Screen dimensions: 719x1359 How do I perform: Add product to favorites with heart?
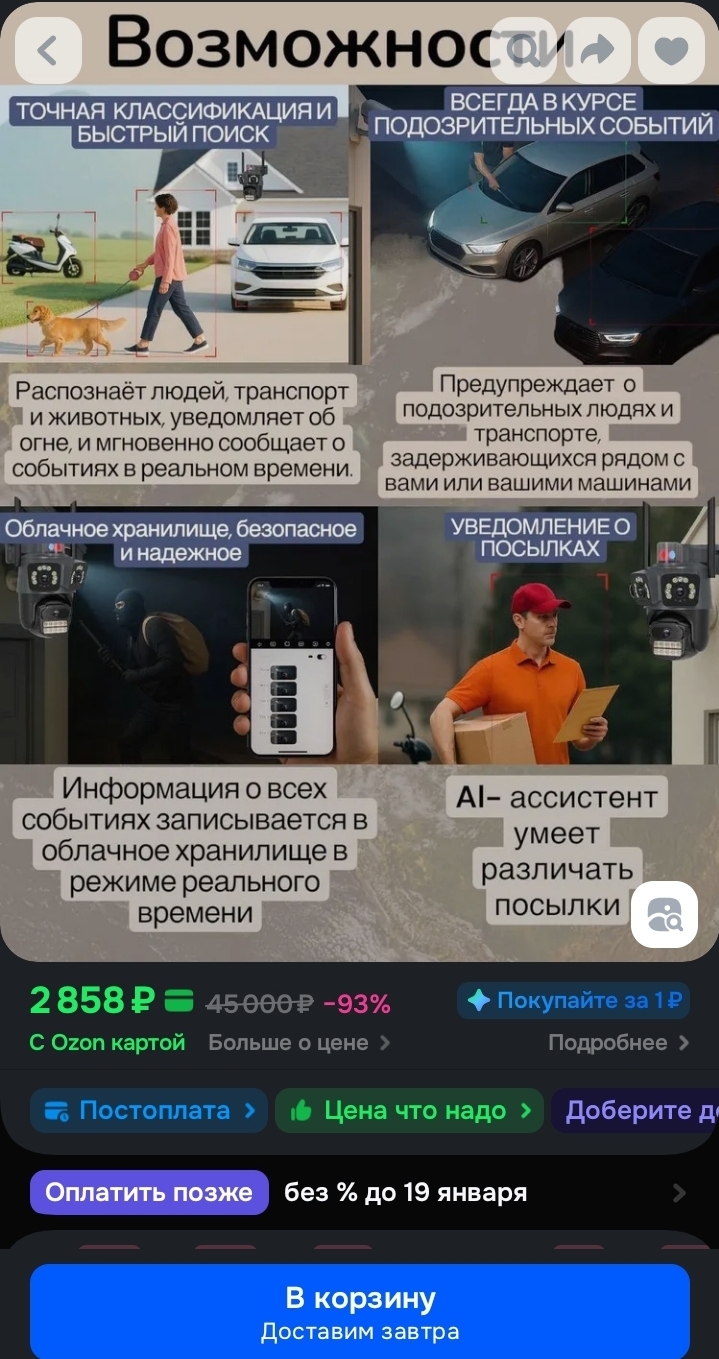pos(671,50)
